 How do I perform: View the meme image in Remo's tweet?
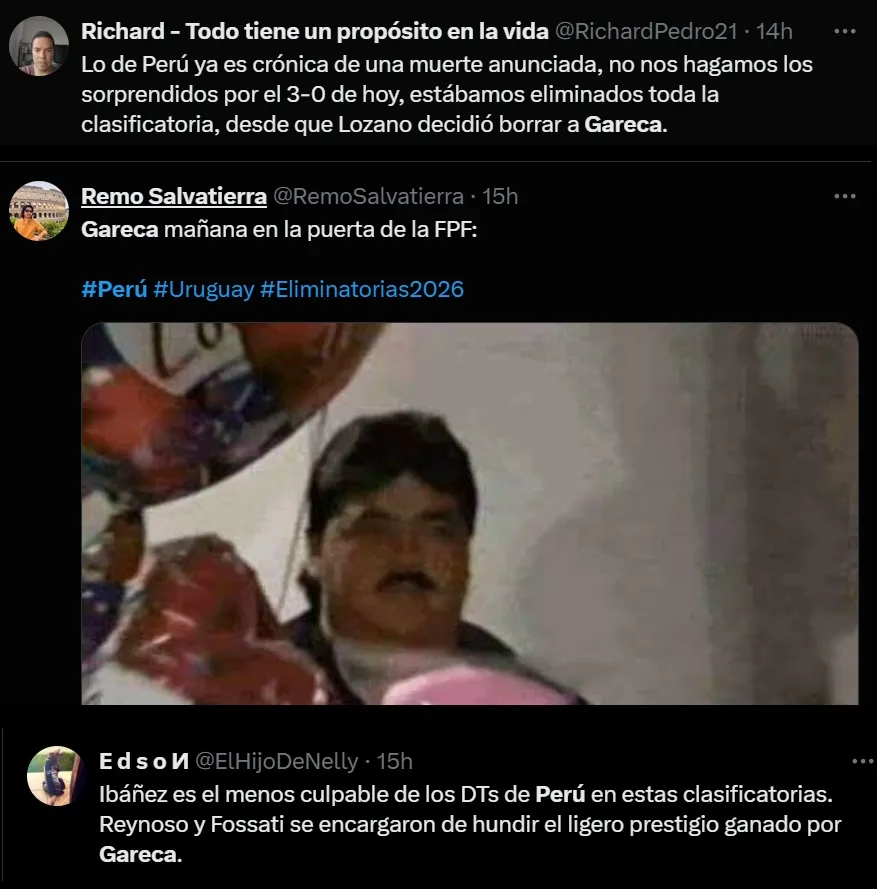tap(469, 513)
